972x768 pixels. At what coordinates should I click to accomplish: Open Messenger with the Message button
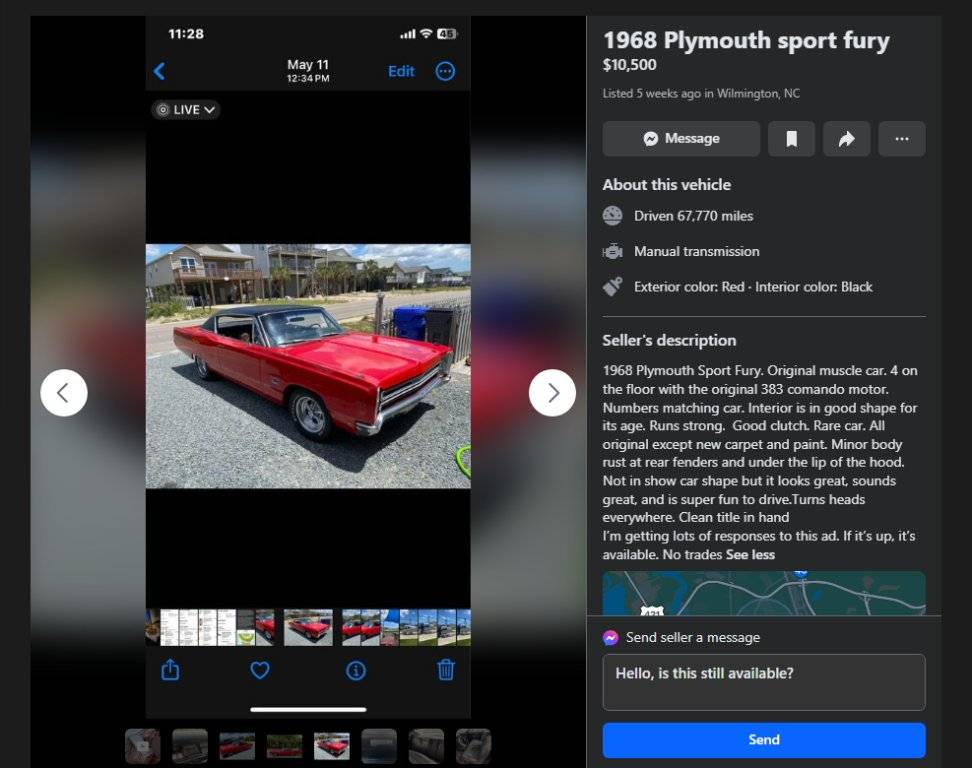point(681,139)
